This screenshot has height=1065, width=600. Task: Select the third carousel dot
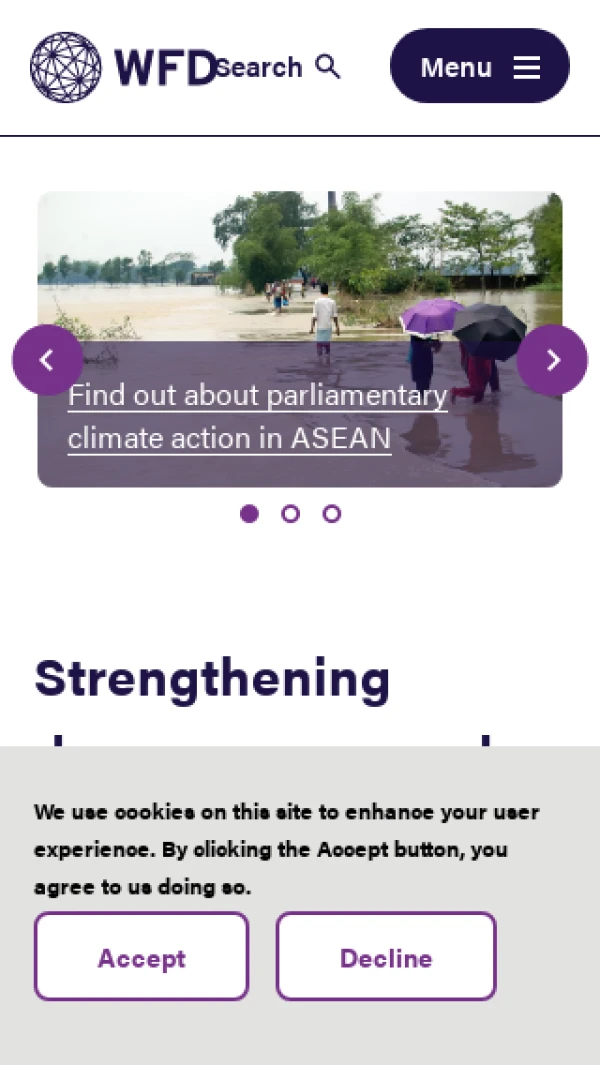tap(332, 514)
